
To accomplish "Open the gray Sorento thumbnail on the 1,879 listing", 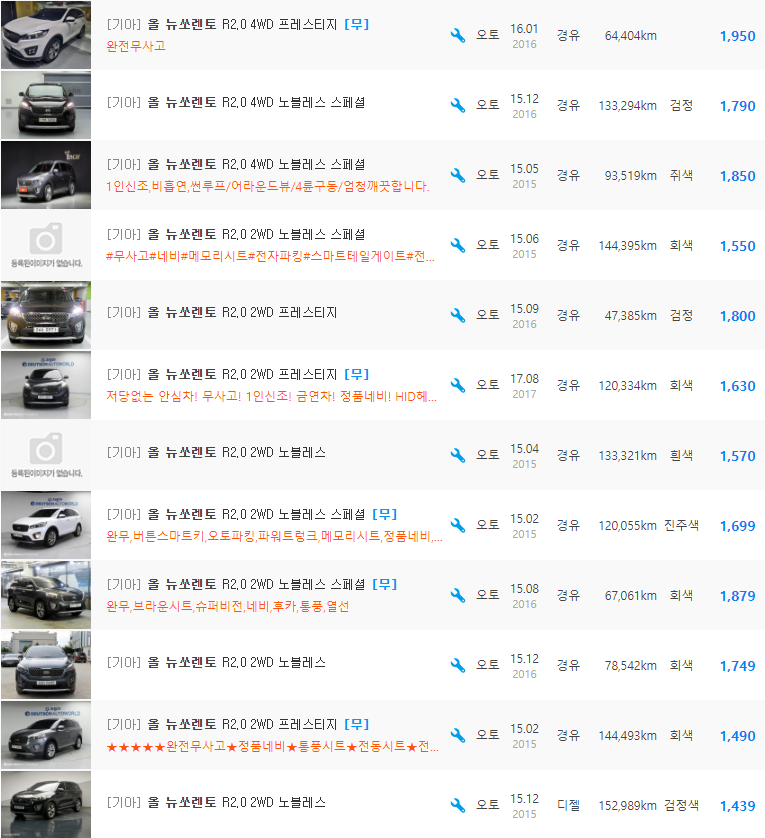I will (x=46, y=594).
